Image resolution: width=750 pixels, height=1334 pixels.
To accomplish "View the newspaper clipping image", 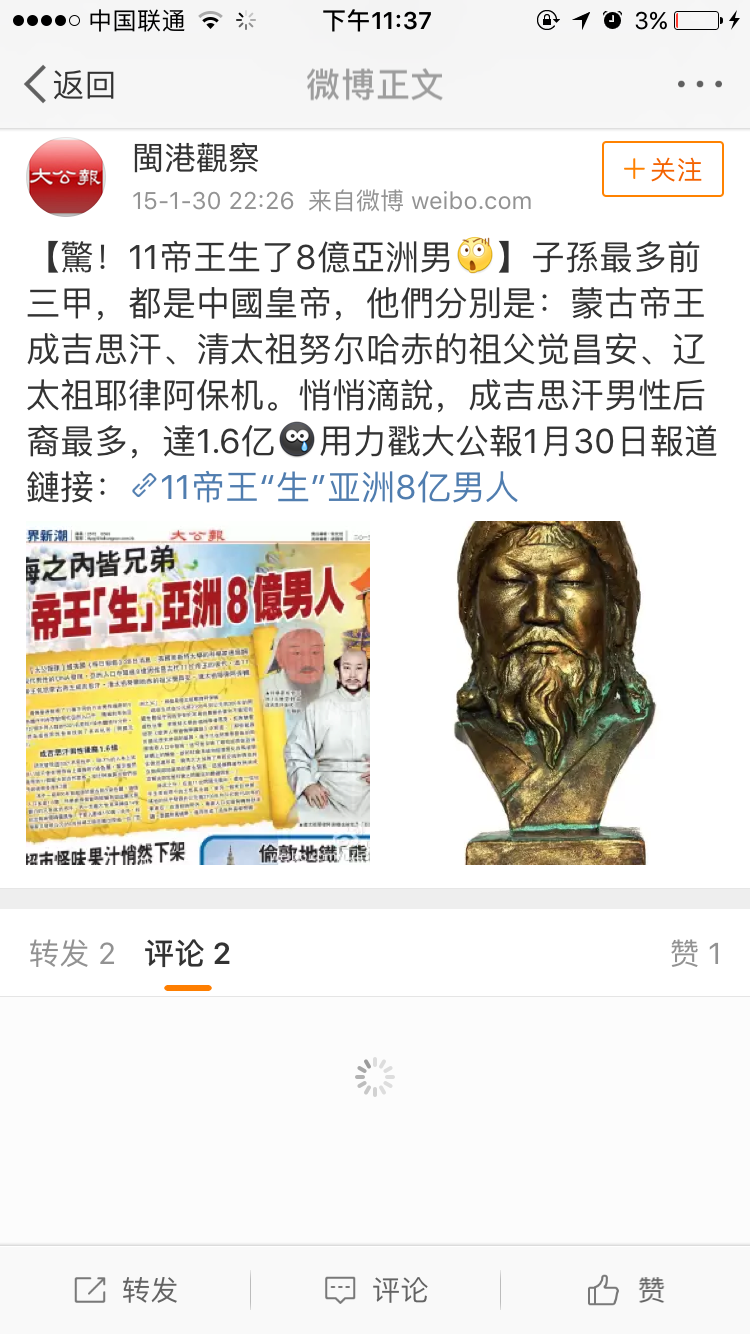I will point(198,693).
